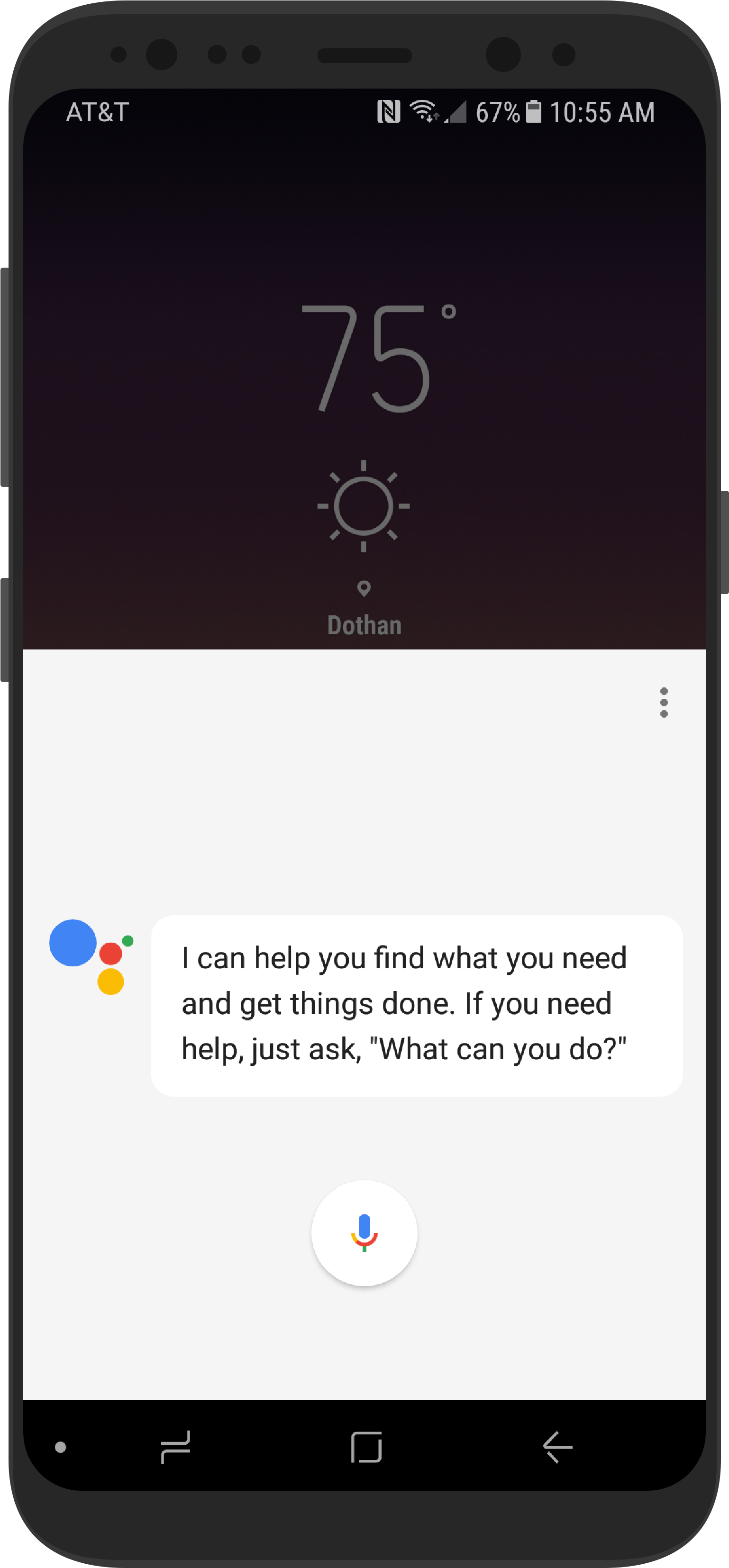Go back with the navigation arrow

click(557, 1446)
